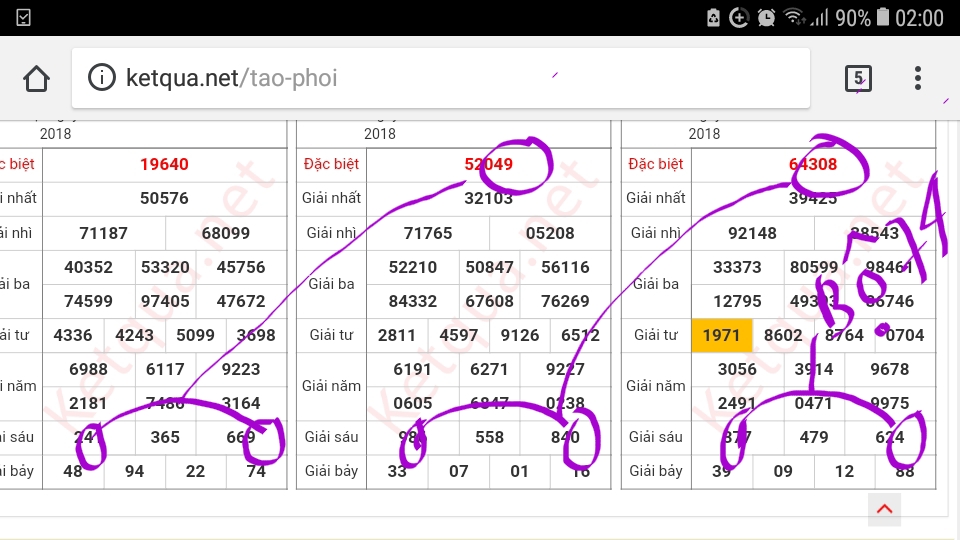Open the tab switcher showing 5 tabs

tap(858, 78)
